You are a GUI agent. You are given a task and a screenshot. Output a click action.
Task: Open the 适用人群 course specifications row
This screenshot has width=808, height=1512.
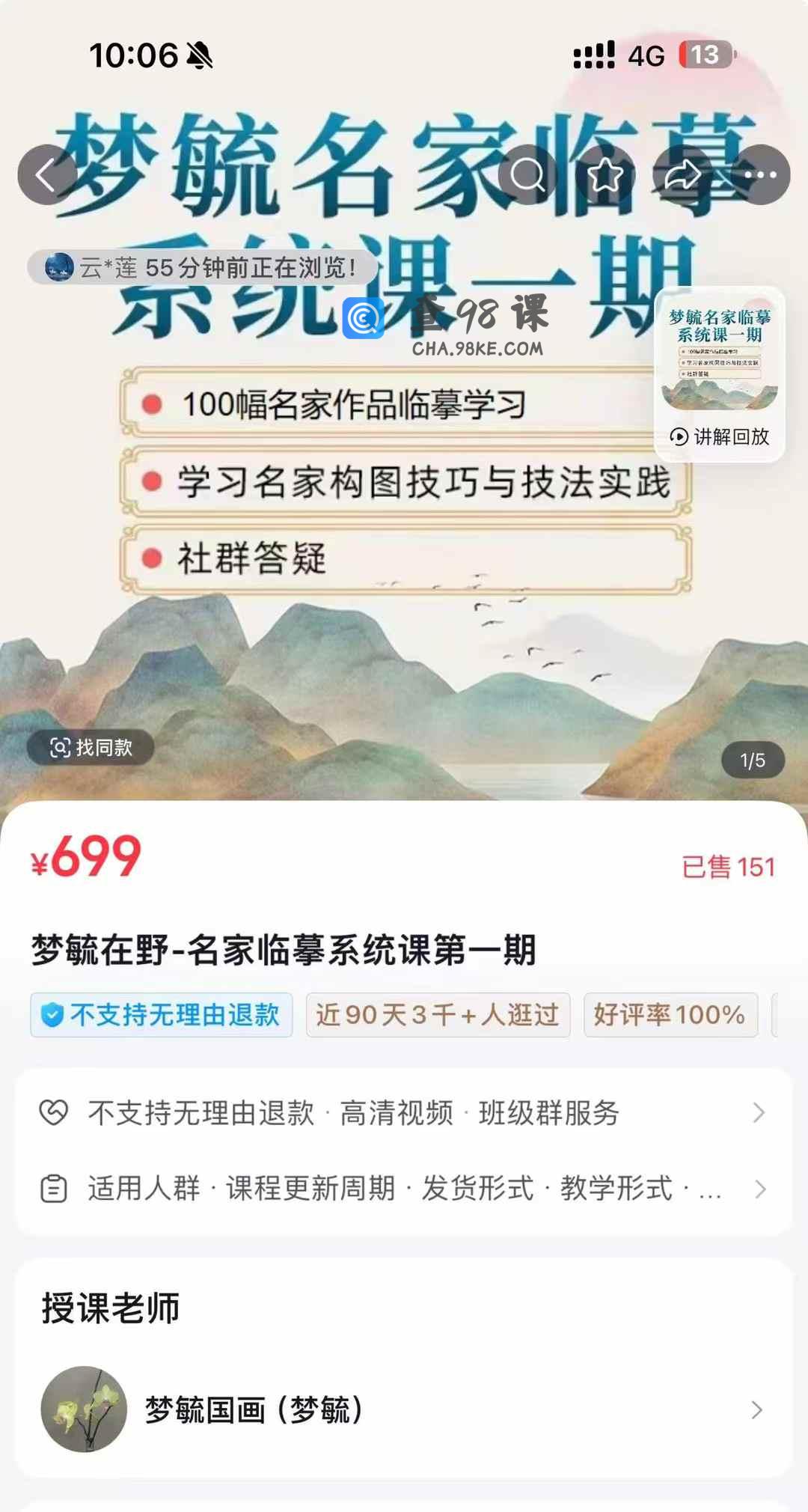[404, 1189]
